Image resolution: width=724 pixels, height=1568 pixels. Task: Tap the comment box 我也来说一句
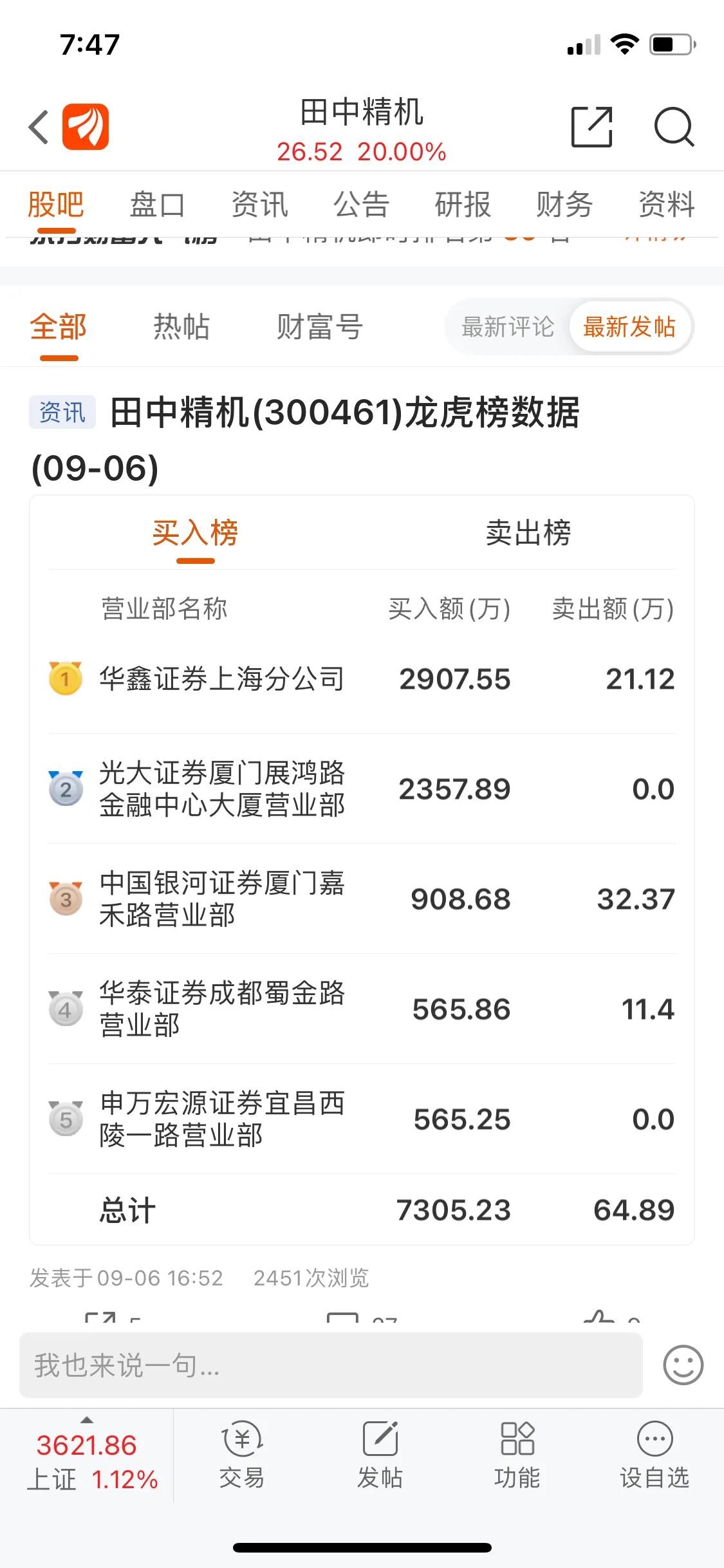pos(331,1365)
